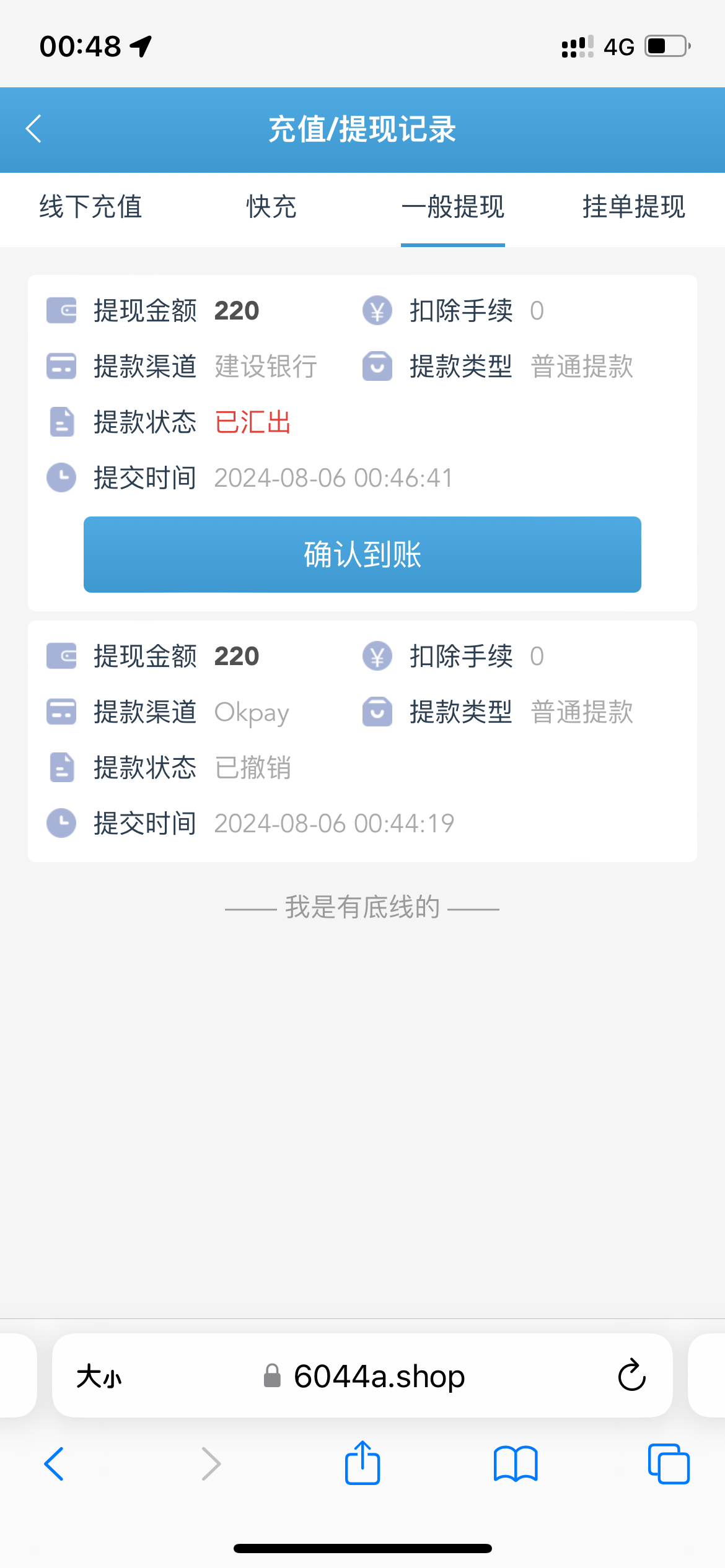Screen dimensions: 725x1568
Task: Switch to the 快充 tab
Action: tap(271, 207)
